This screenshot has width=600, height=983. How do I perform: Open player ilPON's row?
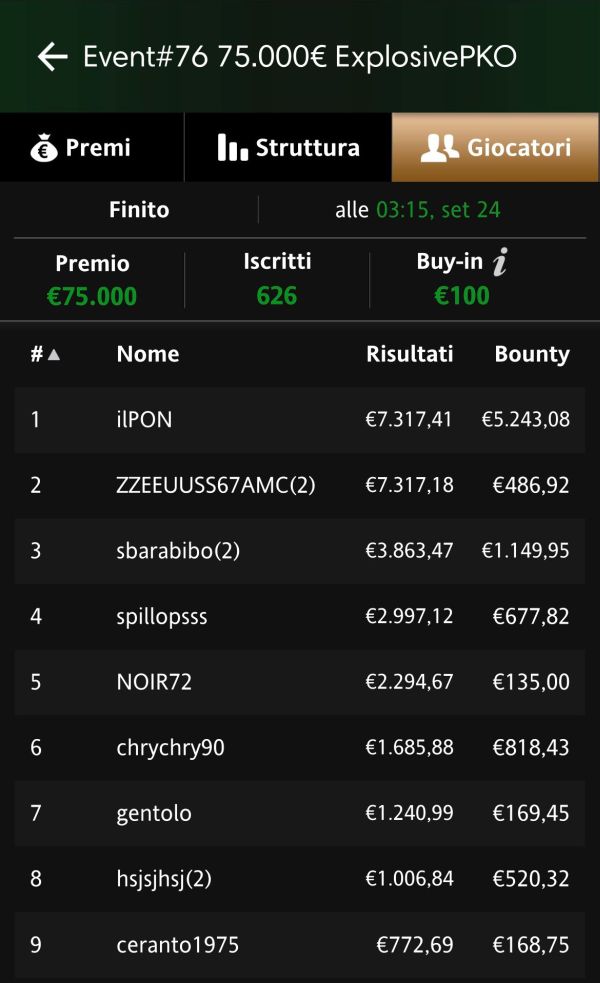[300, 419]
